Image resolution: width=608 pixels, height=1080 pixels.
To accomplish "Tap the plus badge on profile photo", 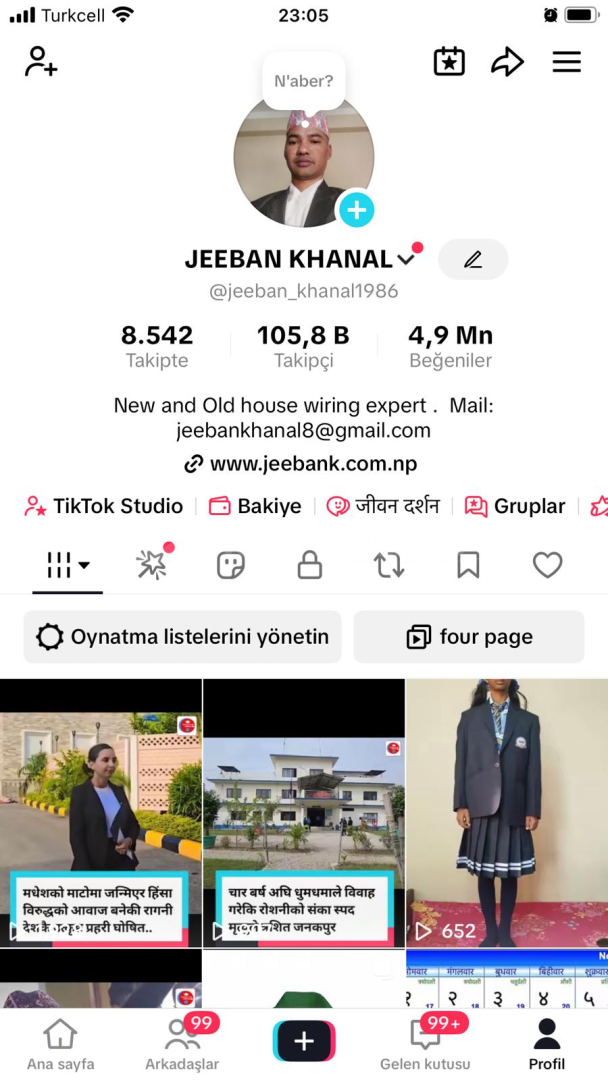I will (x=356, y=210).
